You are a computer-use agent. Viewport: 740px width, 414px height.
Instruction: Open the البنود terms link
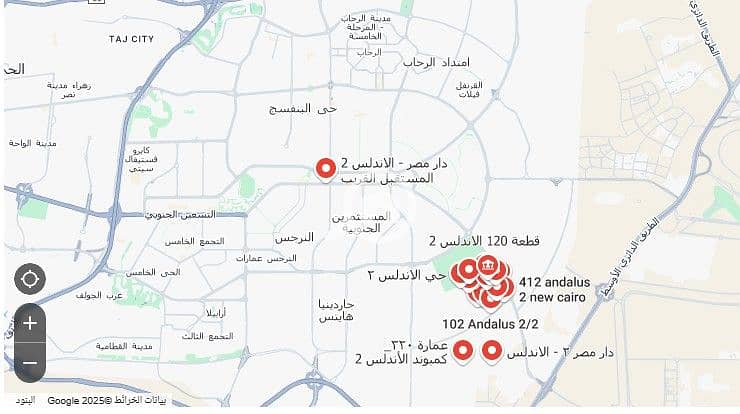click(x=24, y=400)
